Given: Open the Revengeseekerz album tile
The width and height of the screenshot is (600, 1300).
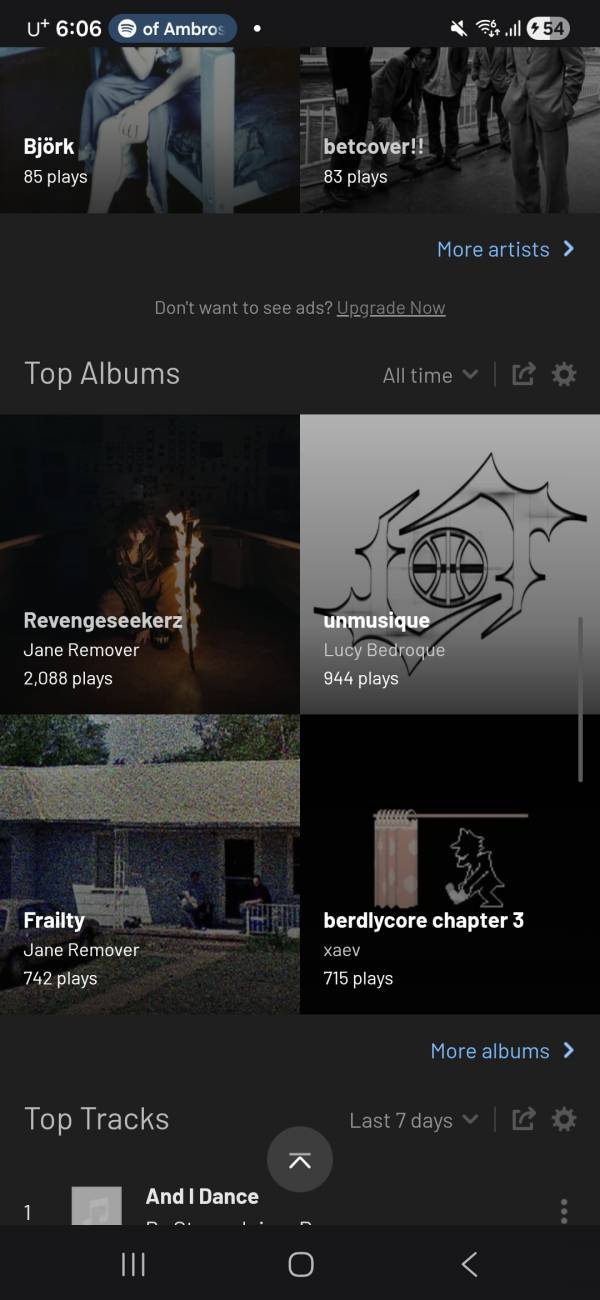Looking at the screenshot, I should 150,565.
